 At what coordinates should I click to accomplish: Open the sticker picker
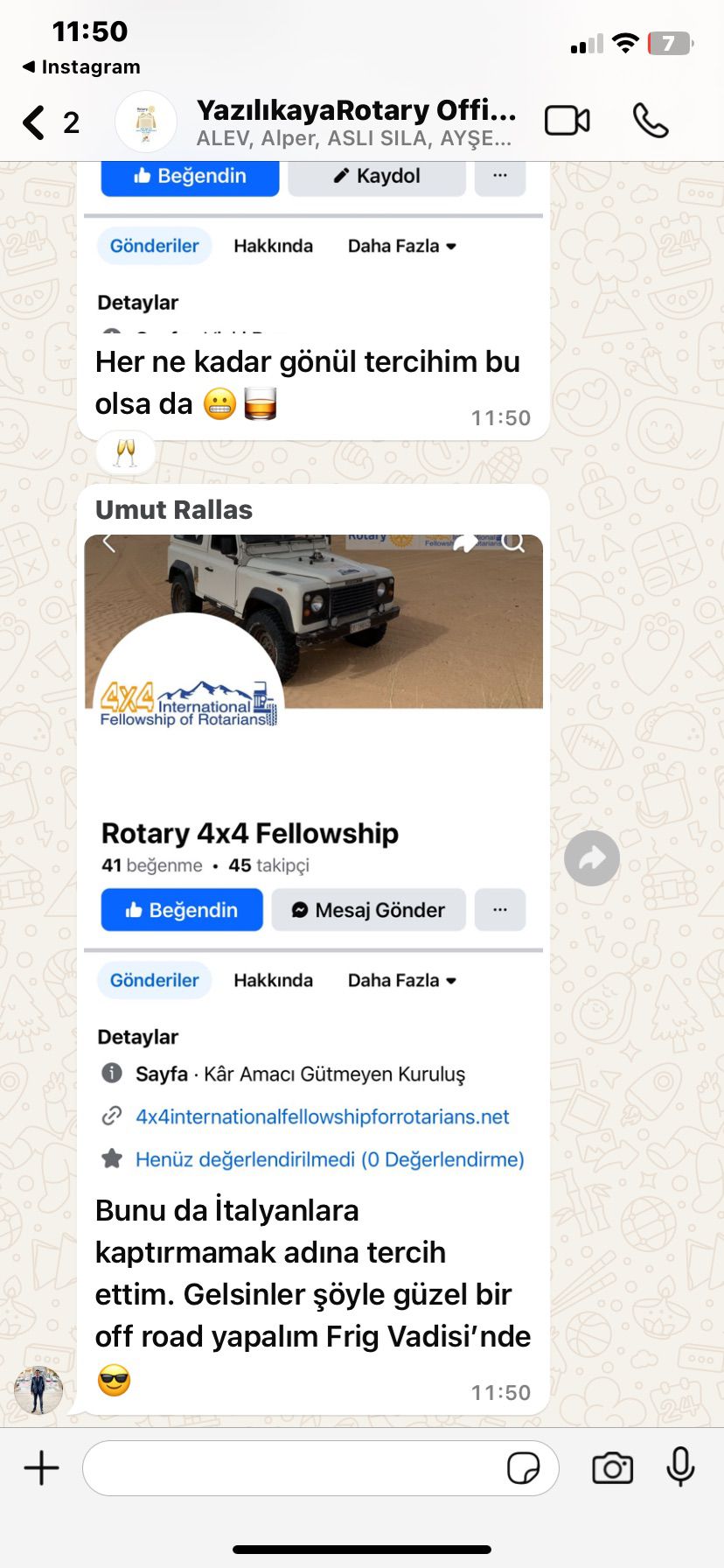[x=523, y=1467]
